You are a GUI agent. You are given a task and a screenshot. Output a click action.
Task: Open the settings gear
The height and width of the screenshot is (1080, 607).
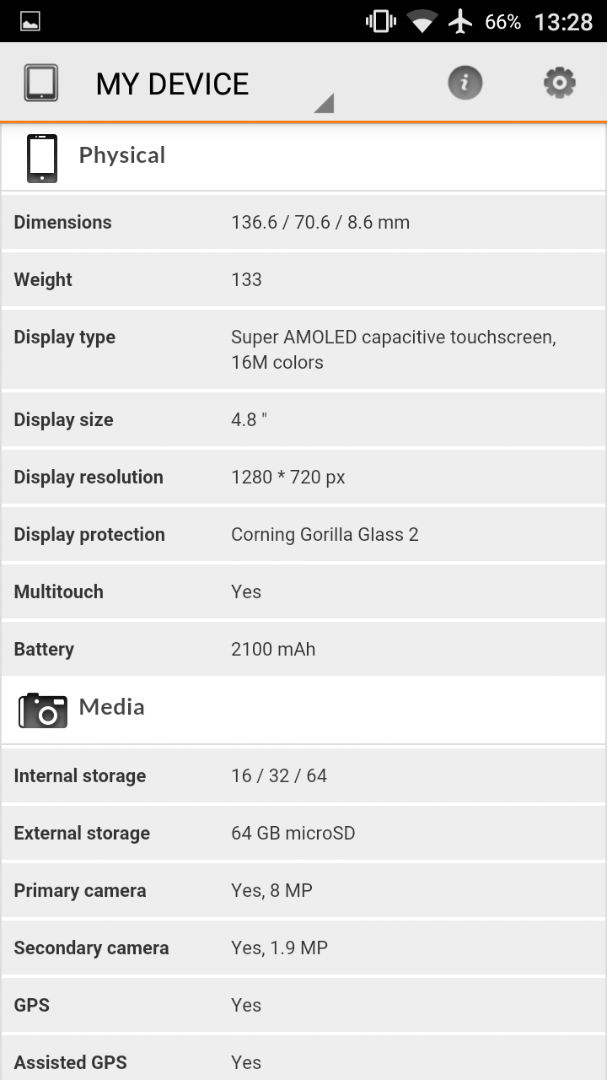click(x=559, y=83)
